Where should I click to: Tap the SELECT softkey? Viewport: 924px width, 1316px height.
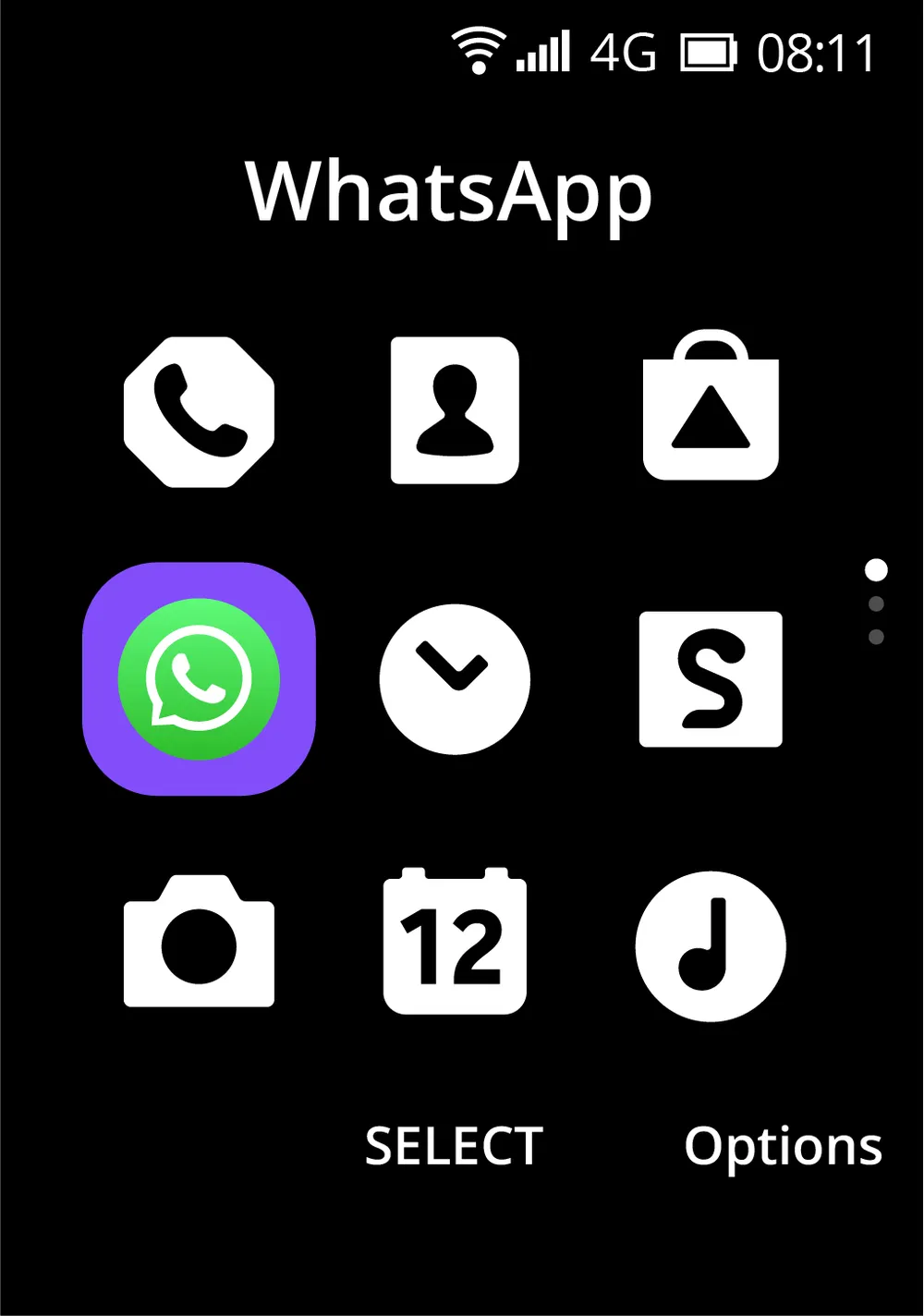[x=454, y=1146]
